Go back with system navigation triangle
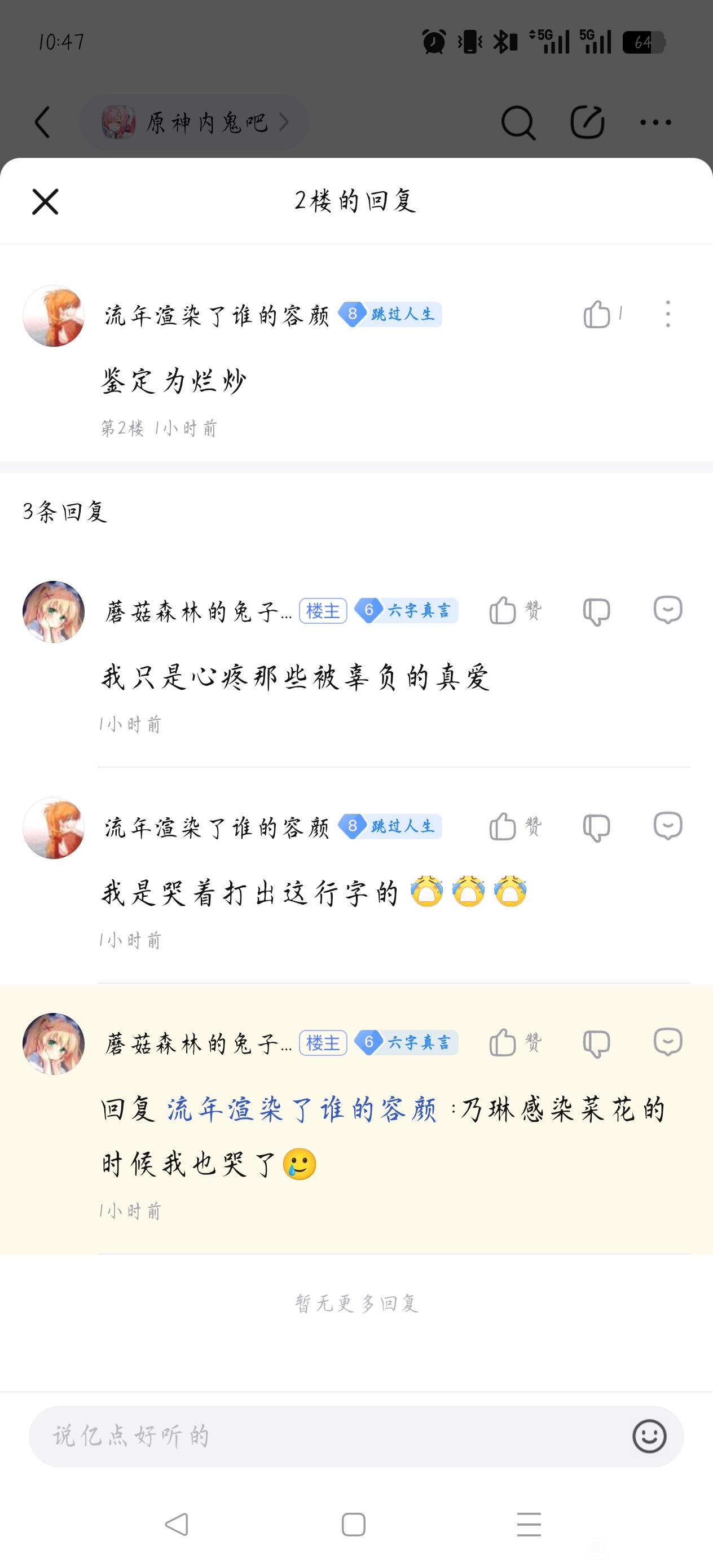The height and width of the screenshot is (1568, 713). 177,1525
